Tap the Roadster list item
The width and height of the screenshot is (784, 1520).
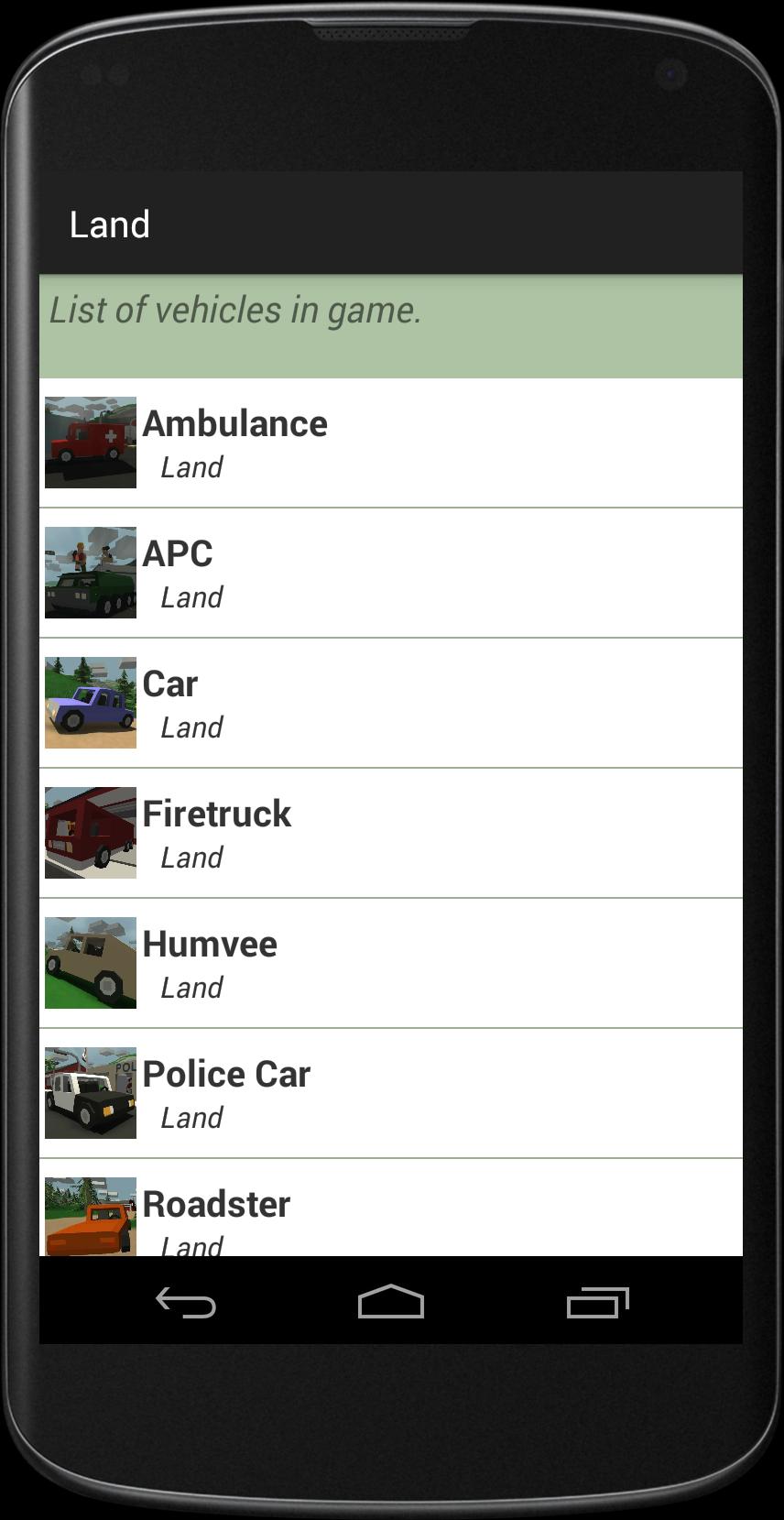point(390,1209)
